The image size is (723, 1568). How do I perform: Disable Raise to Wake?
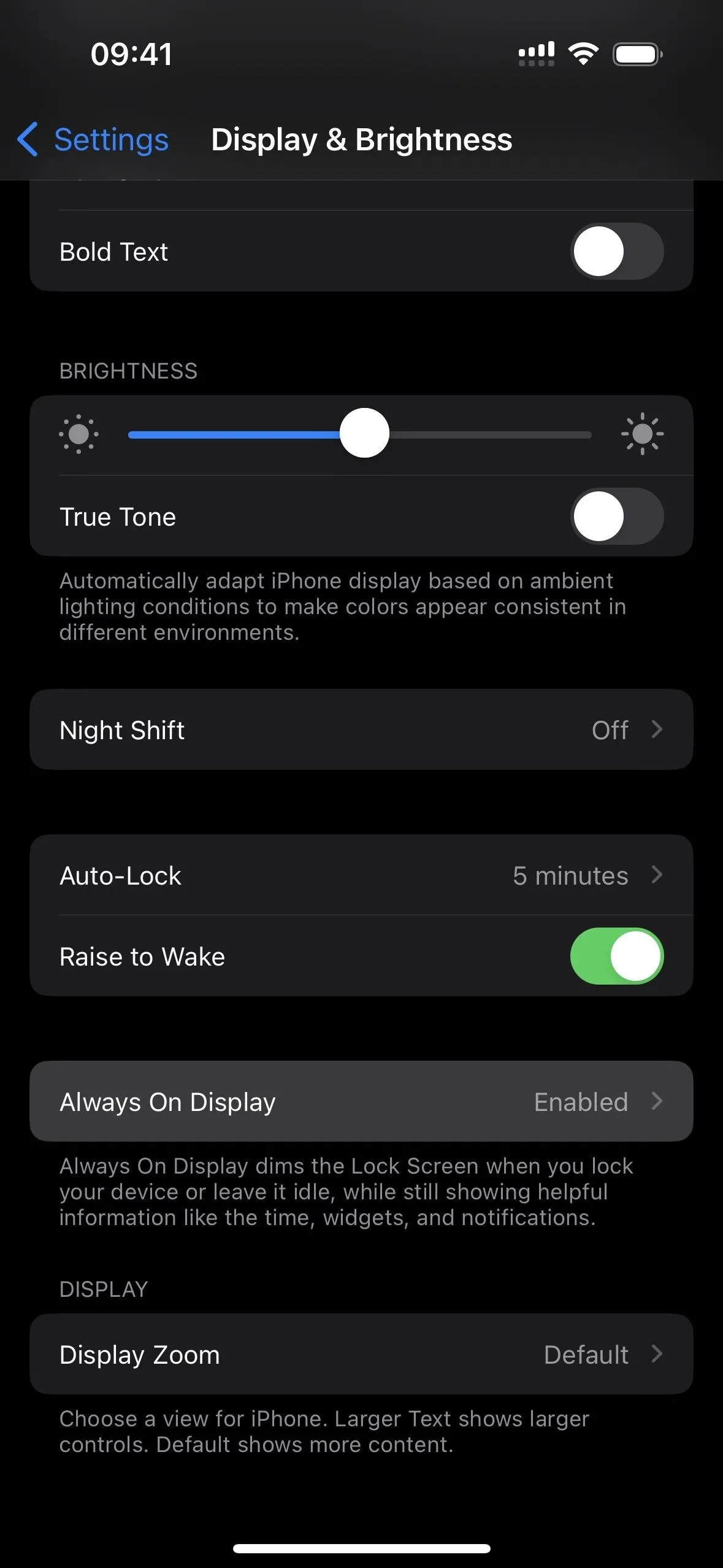(617, 956)
